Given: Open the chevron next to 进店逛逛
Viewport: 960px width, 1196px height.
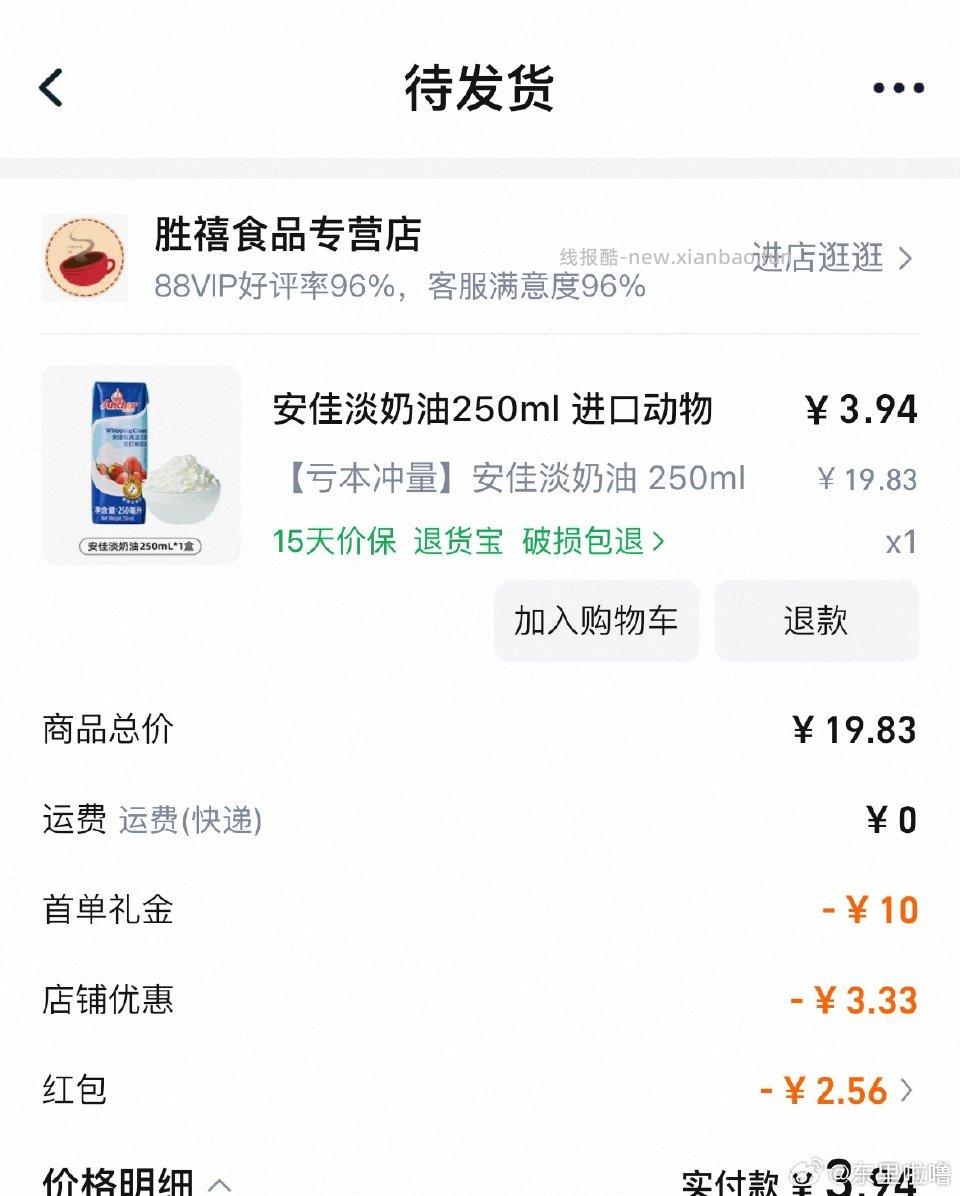Looking at the screenshot, I should click(x=907, y=259).
